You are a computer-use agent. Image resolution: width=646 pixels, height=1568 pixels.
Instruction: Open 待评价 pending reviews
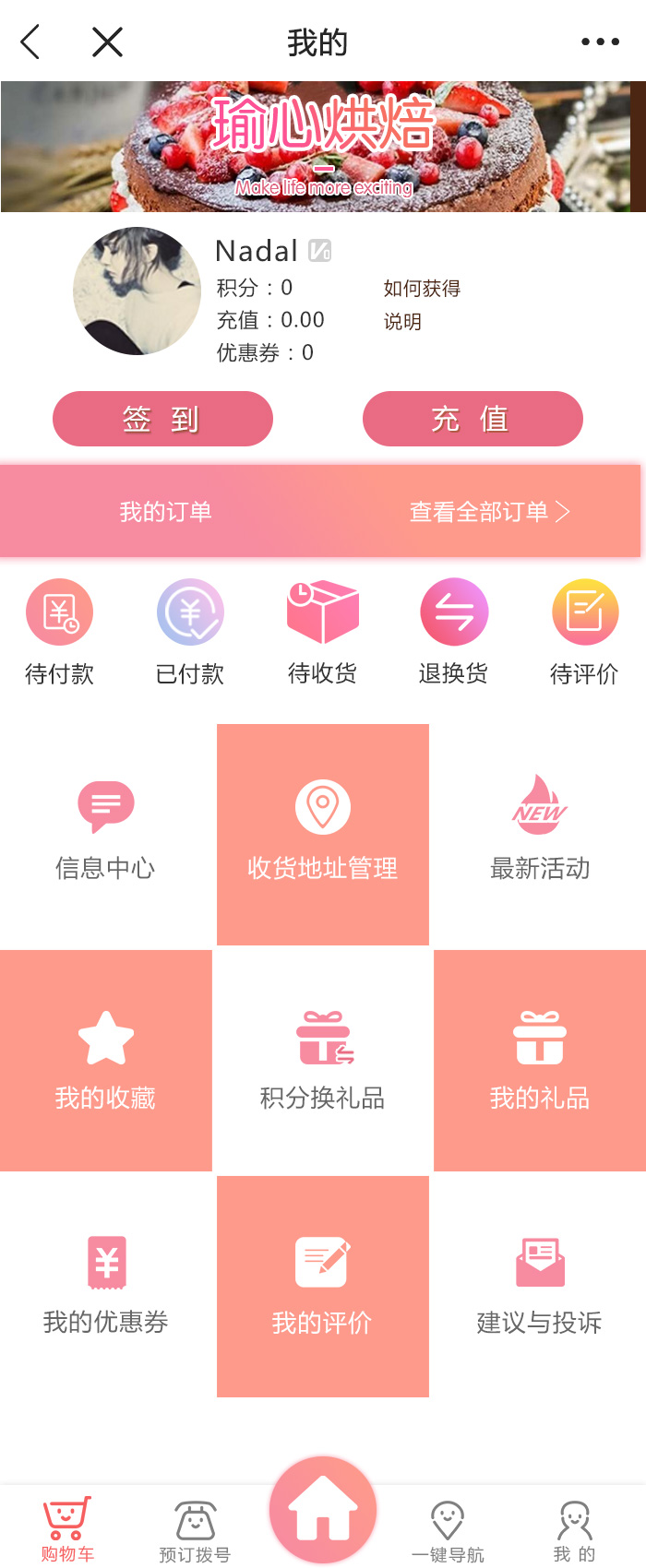pos(584,632)
